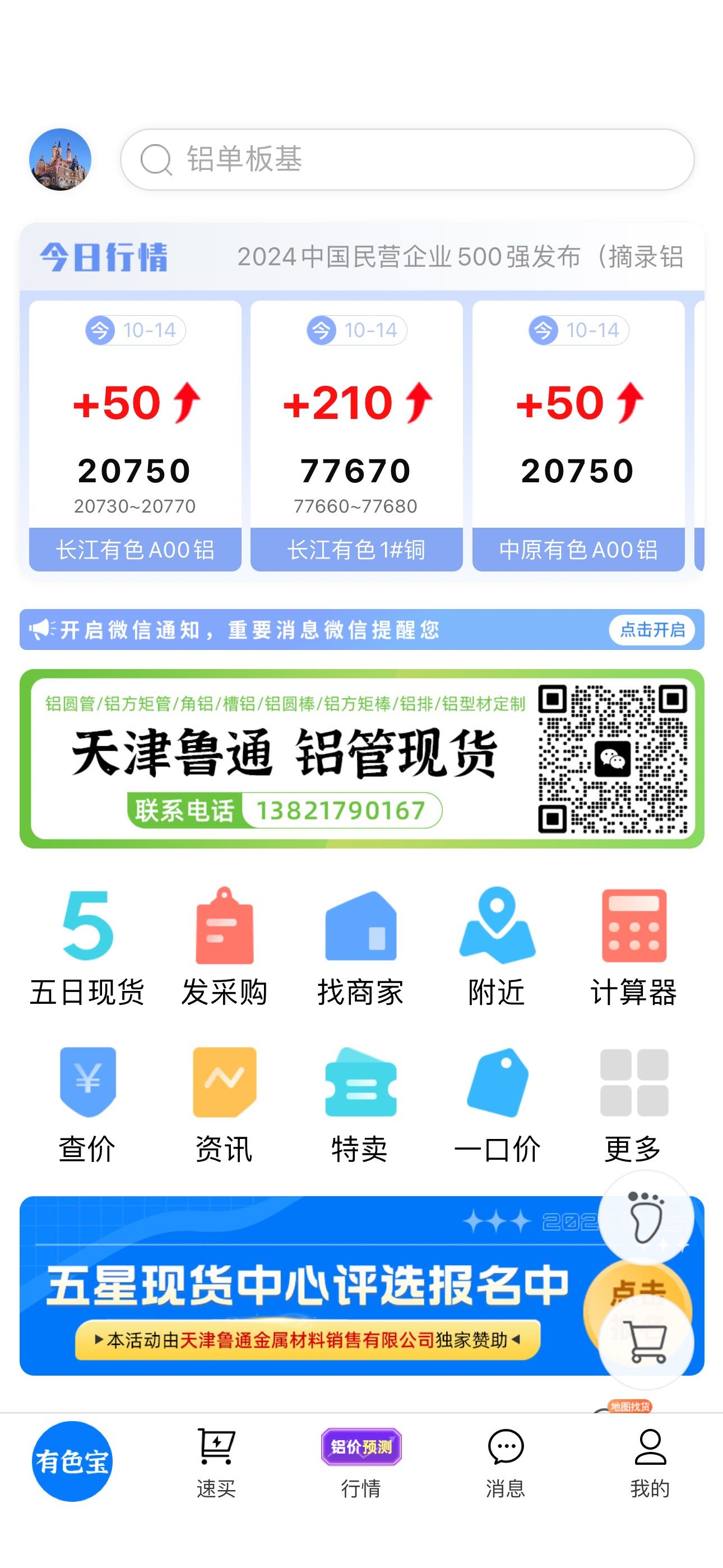Image resolution: width=723 pixels, height=1568 pixels.
Task: Open 查价 price lookup
Action: coord(87,1105)
